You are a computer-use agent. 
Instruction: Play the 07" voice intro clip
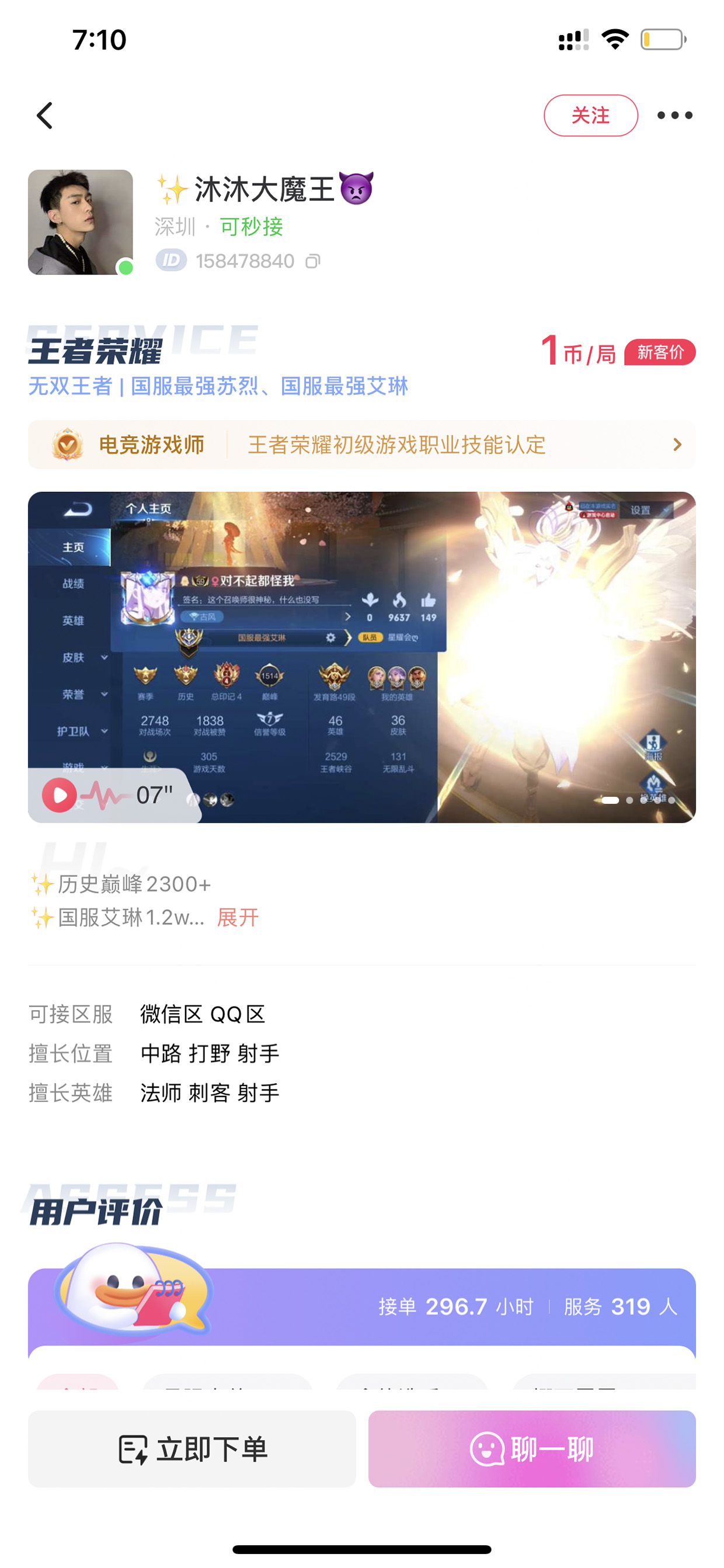click(x=60, y=795)
